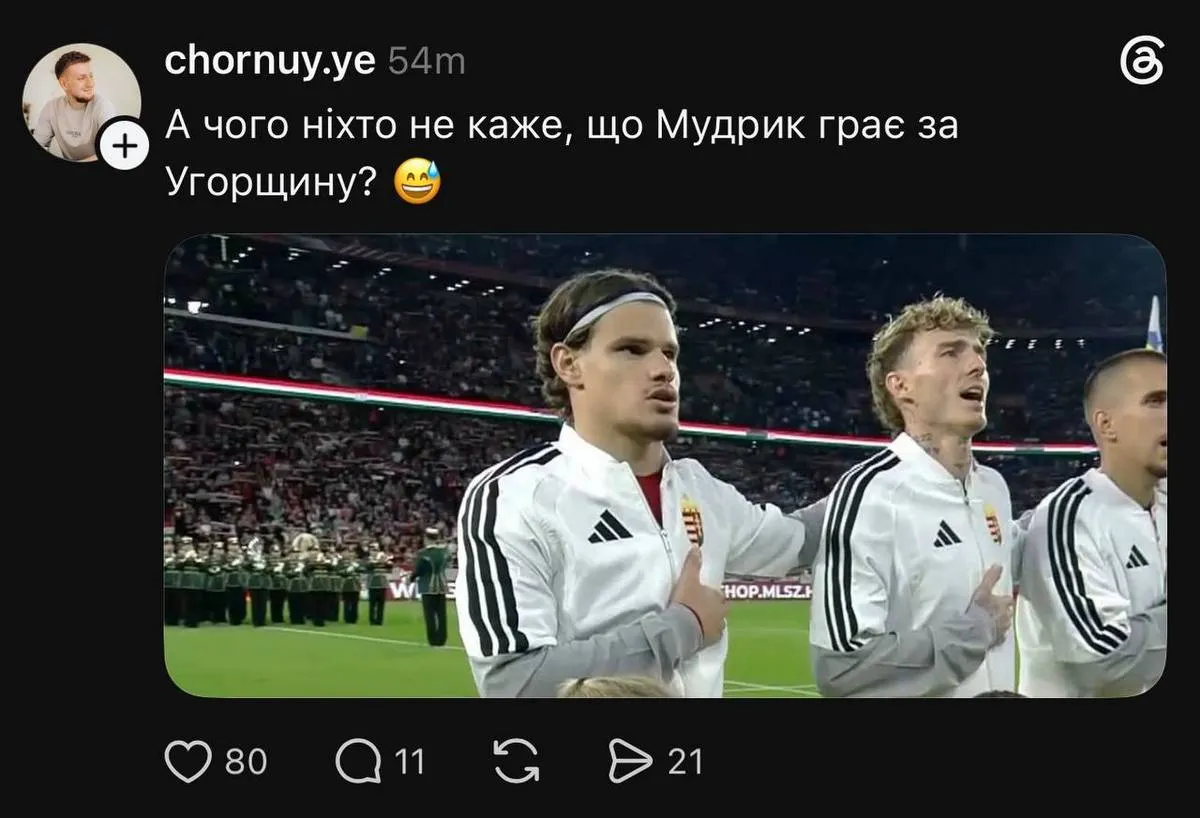Open the attached football players photo
1200x818 pixels.
pyautogui.click(x=665, y=466)
